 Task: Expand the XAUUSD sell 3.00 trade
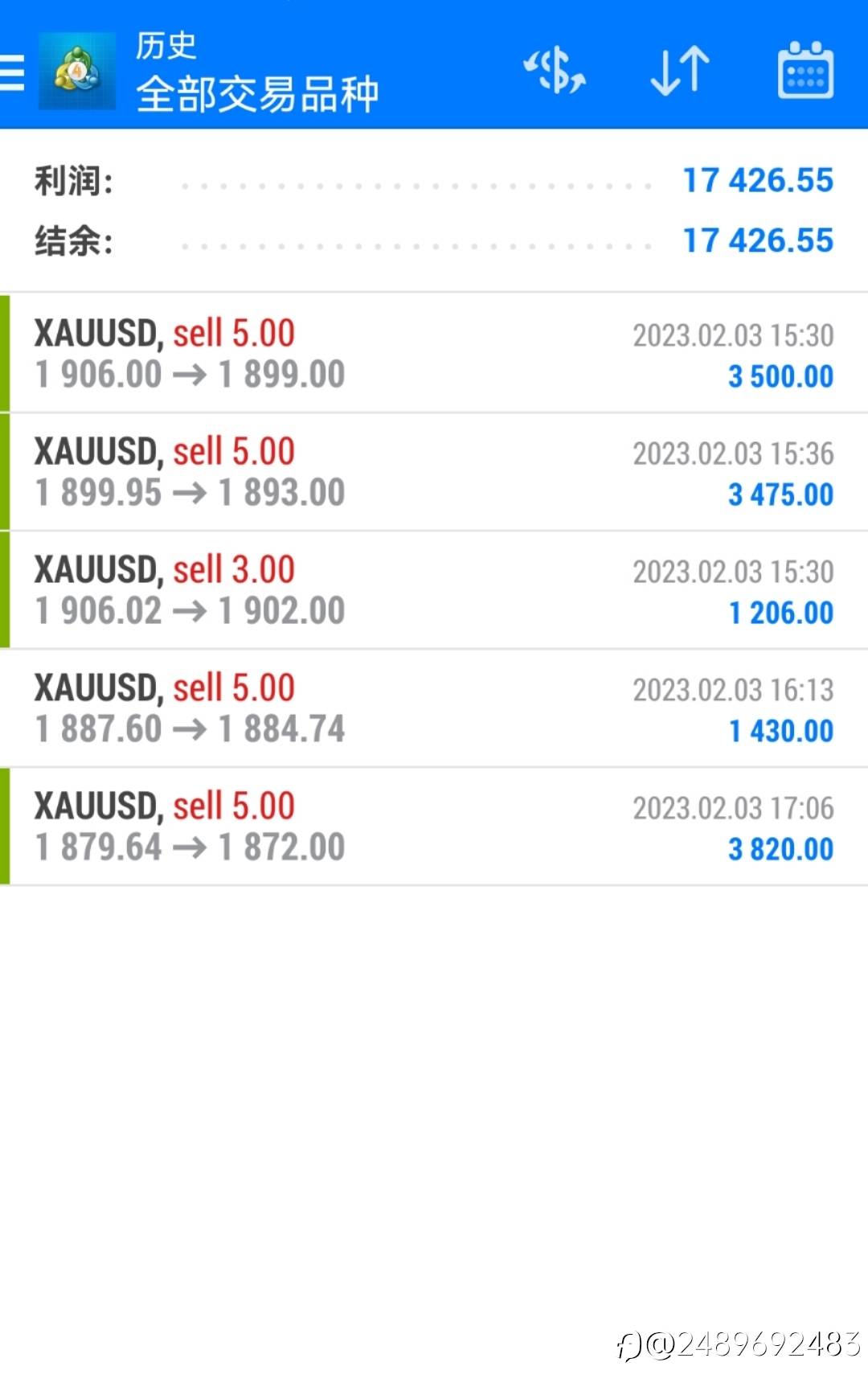[x=434, y=589]
